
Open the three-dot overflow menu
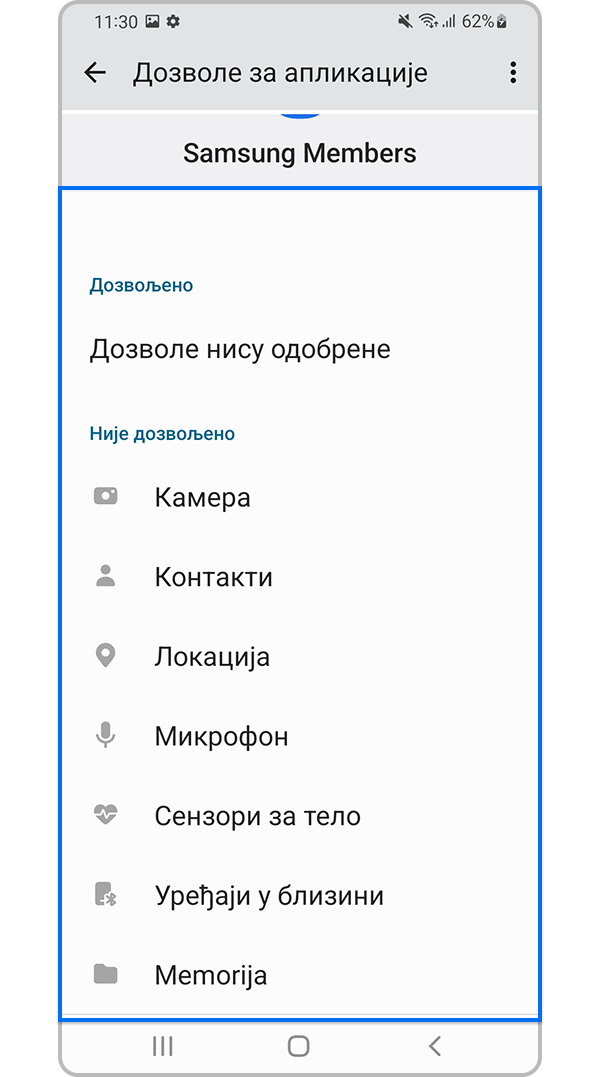(513, 73)
